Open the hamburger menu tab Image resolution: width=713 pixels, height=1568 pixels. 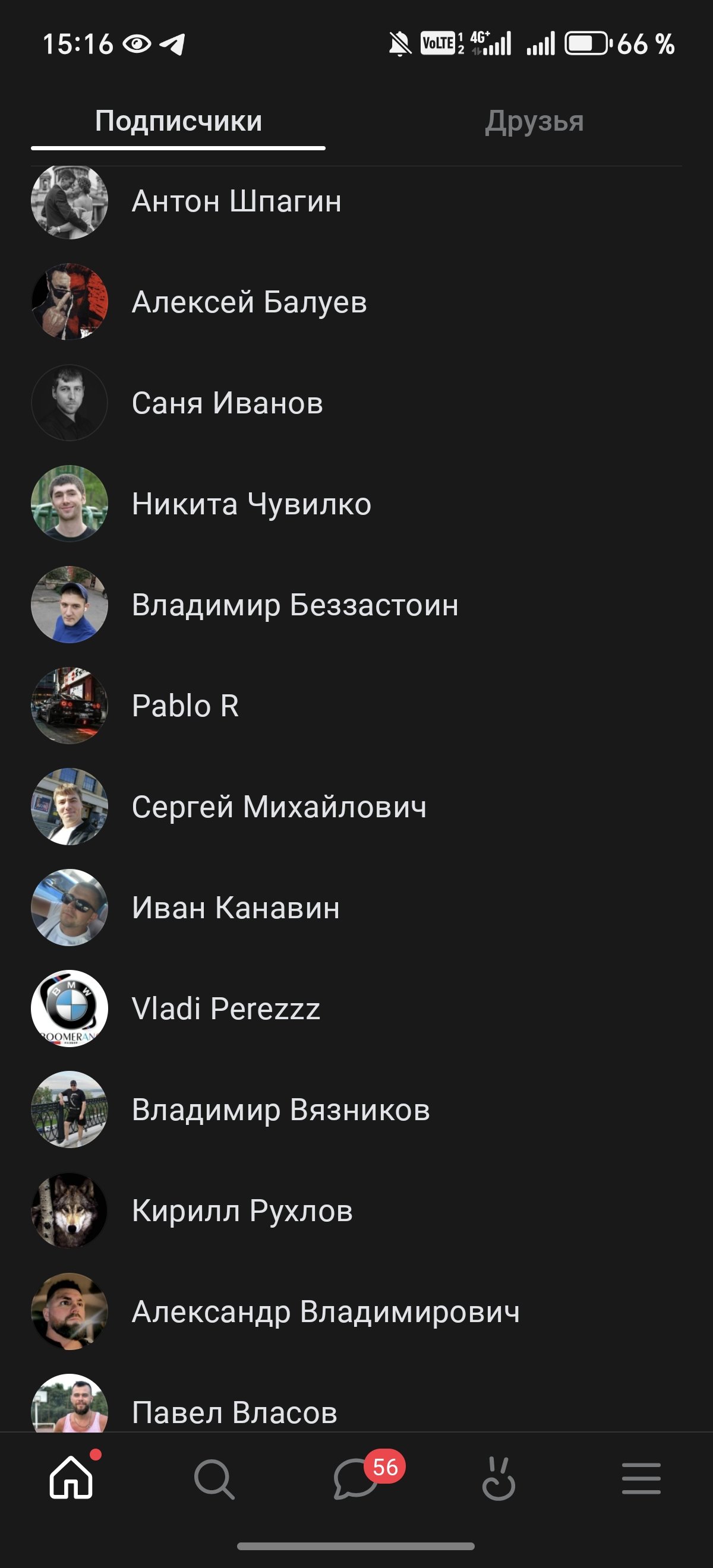pyautogui.click(x=641, y=1478)
